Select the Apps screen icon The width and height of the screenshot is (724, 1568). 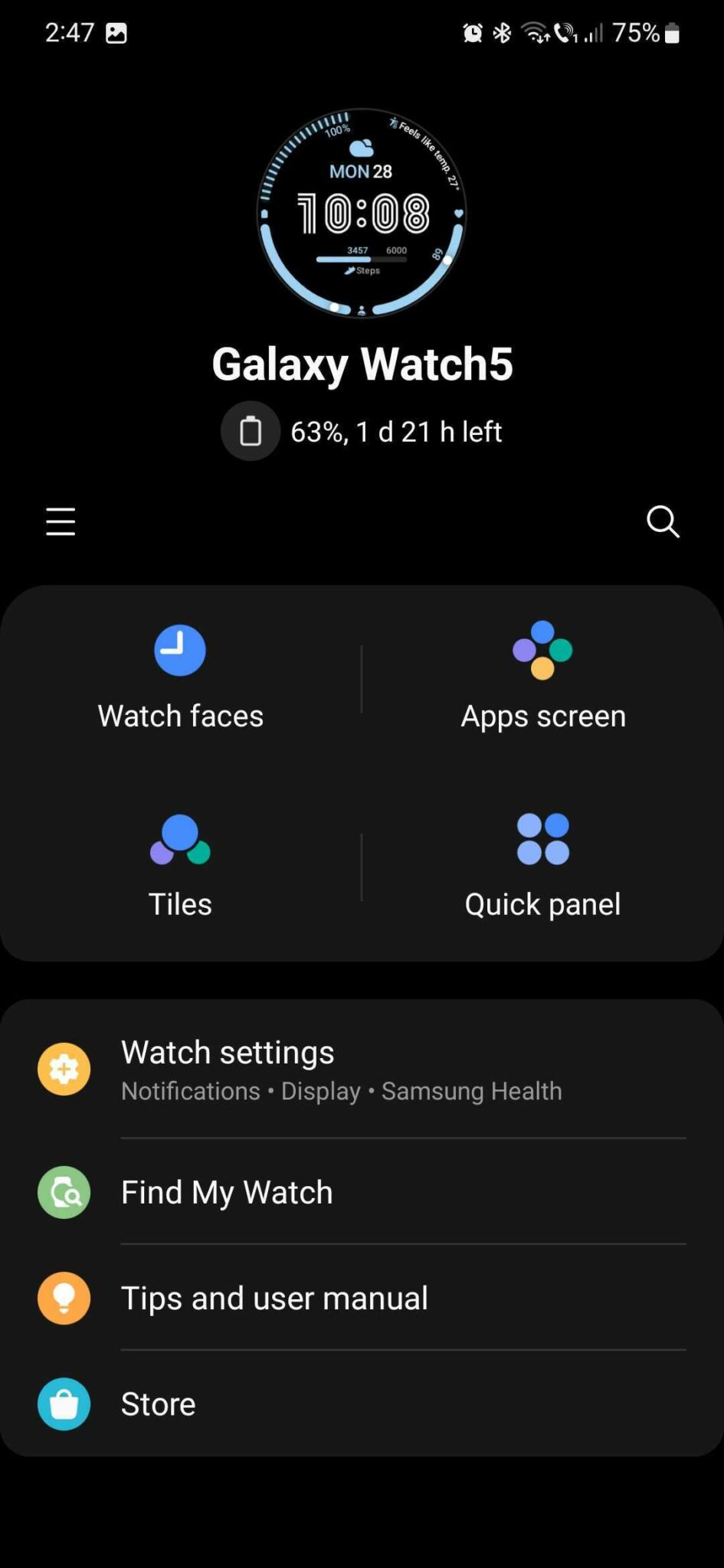542,650
